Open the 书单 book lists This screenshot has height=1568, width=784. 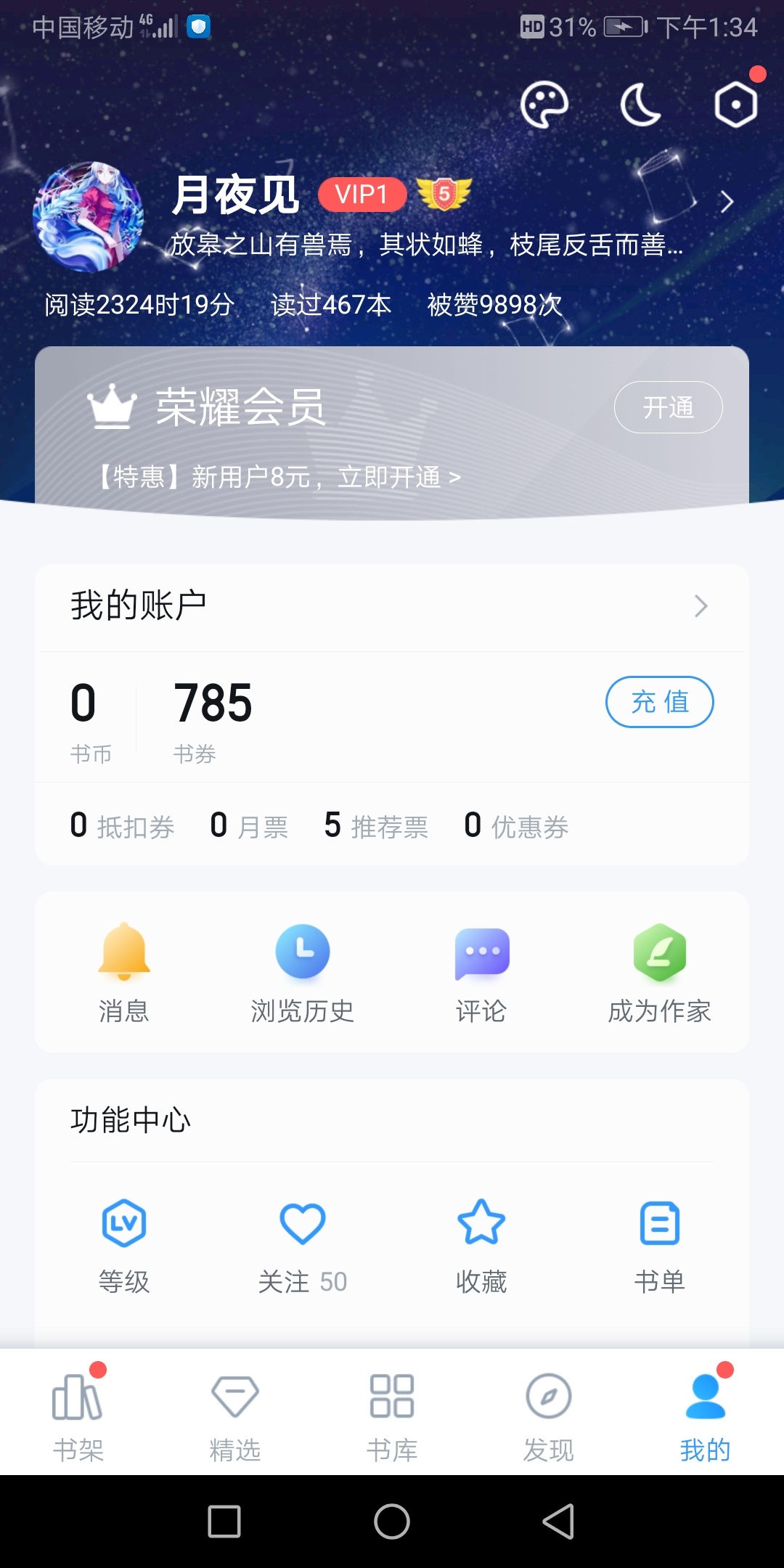(659, 1243)
